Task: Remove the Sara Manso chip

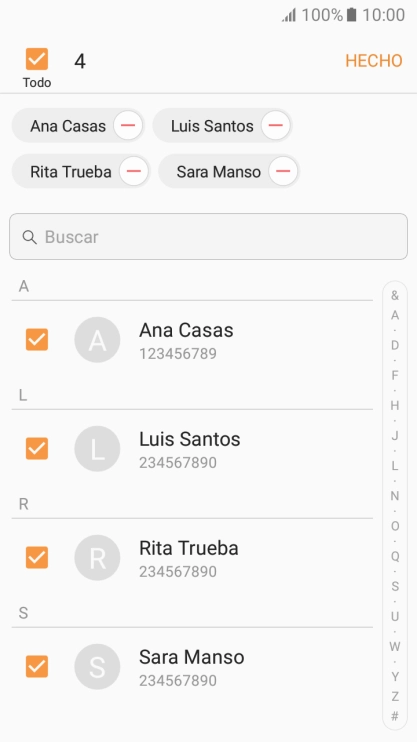Action: pos(283,171)
